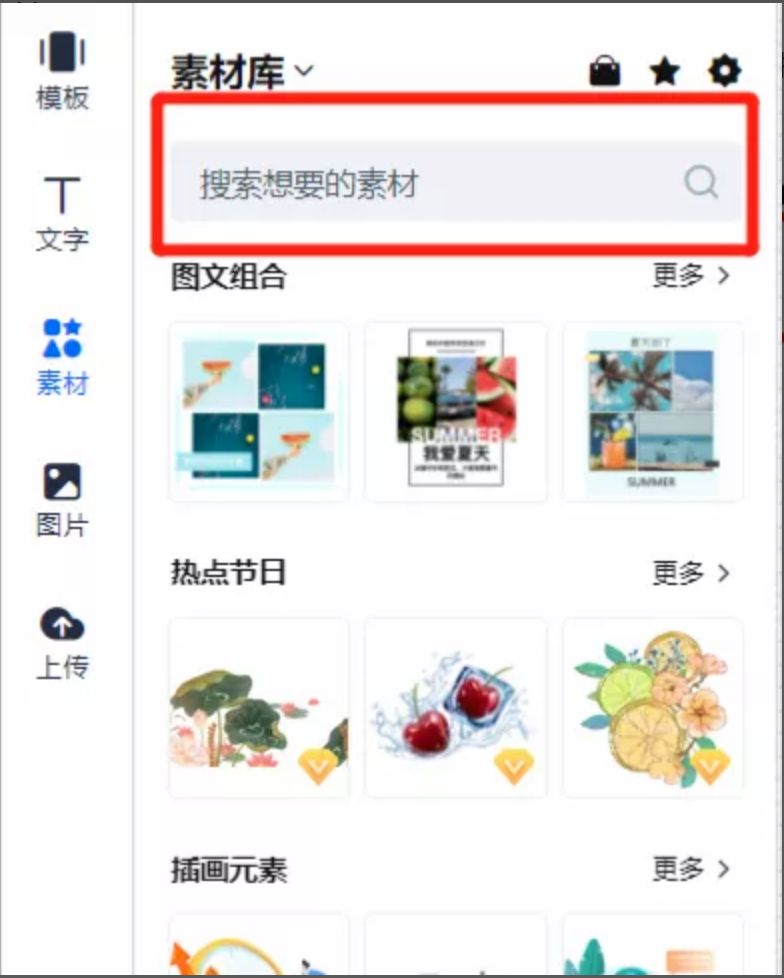Image resolution: width=784 pixels, height=978 pixels.
Task: View 更多 for 插画元素
Action: (691, 868)
